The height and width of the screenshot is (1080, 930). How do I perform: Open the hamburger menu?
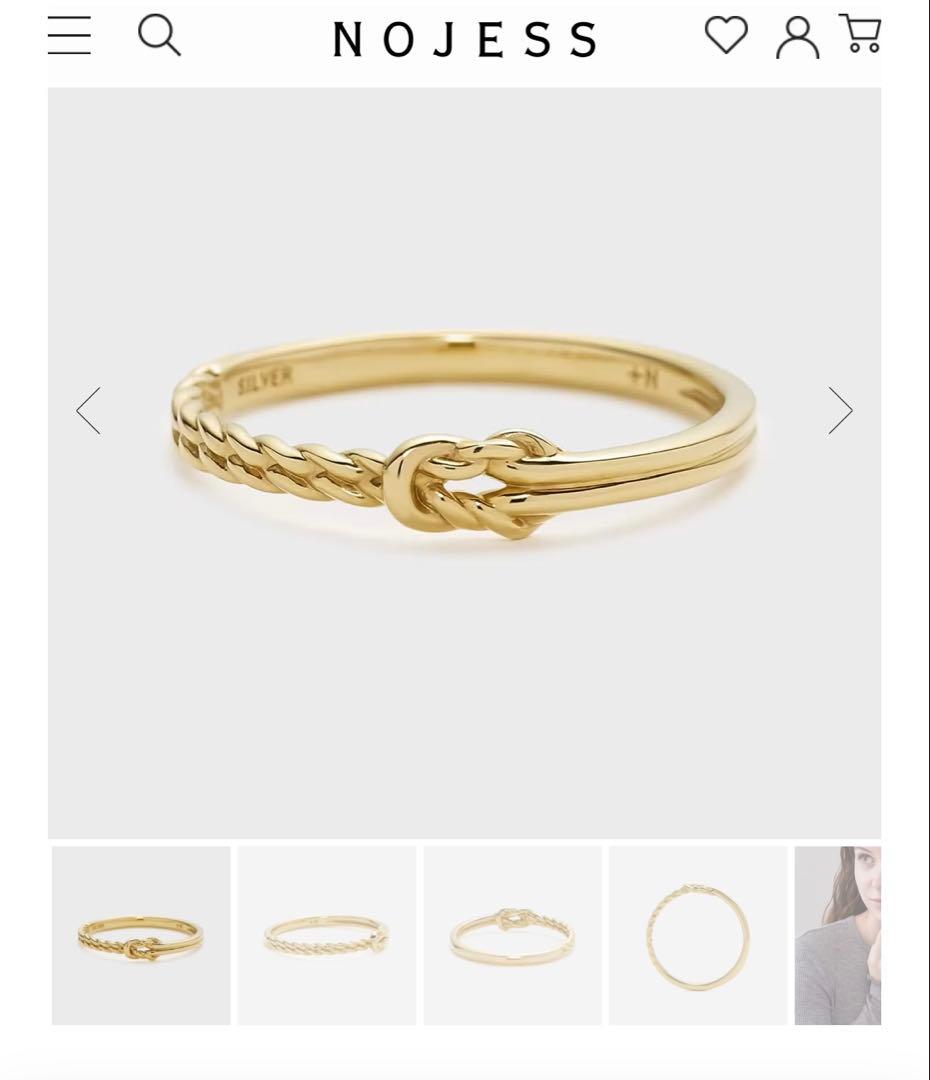coord(69,36)
